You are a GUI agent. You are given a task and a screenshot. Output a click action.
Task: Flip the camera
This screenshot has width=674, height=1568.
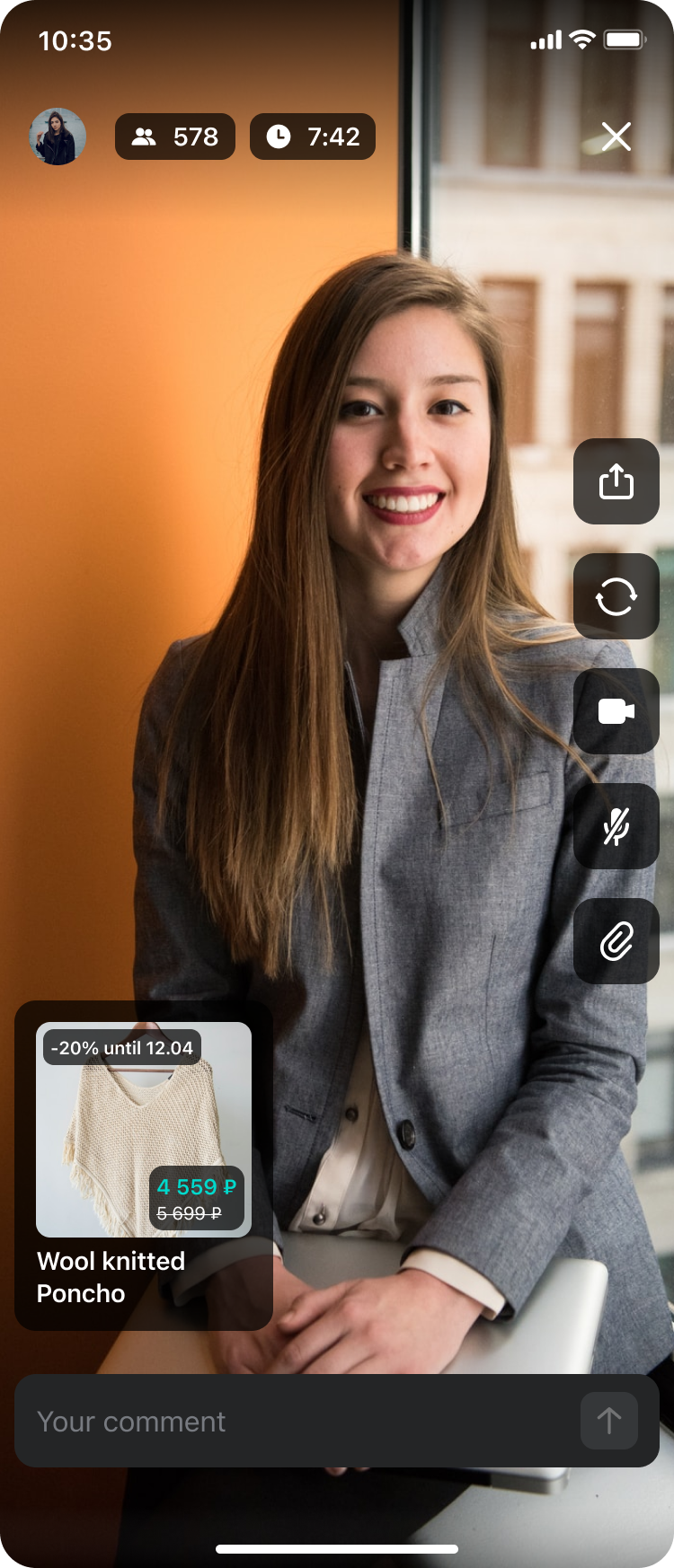pos(616,596)
